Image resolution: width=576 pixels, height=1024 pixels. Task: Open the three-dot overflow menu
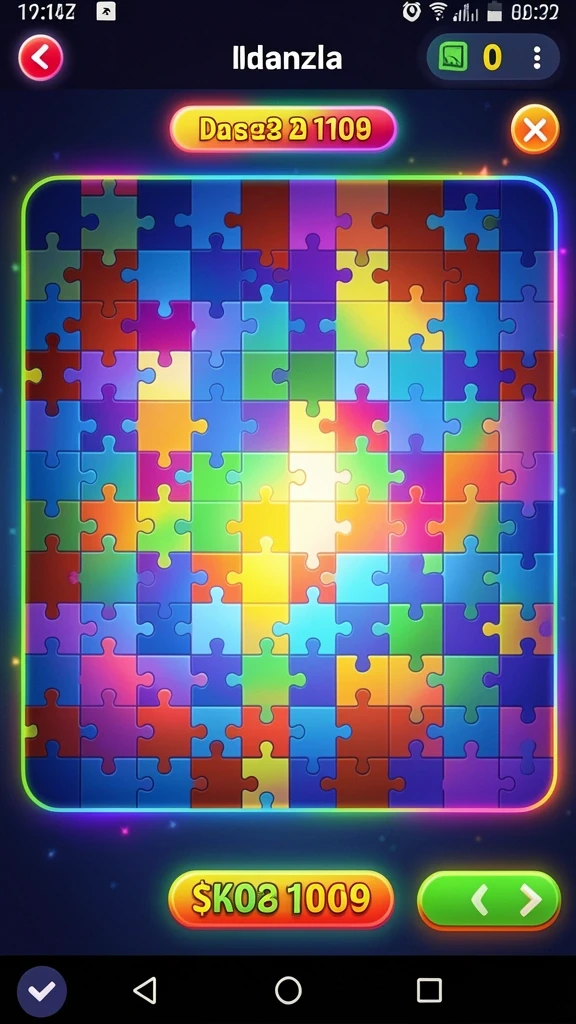coord(537,58)
